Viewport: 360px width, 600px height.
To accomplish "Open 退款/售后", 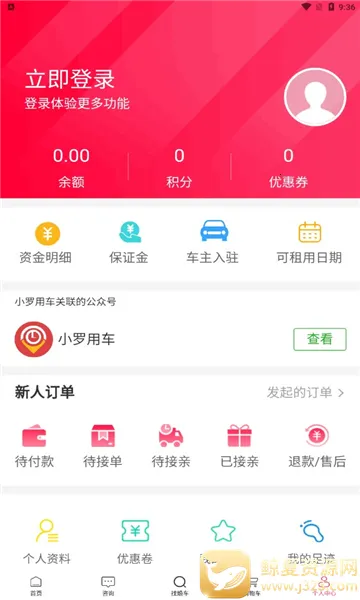I will click(x=317, y=446).
